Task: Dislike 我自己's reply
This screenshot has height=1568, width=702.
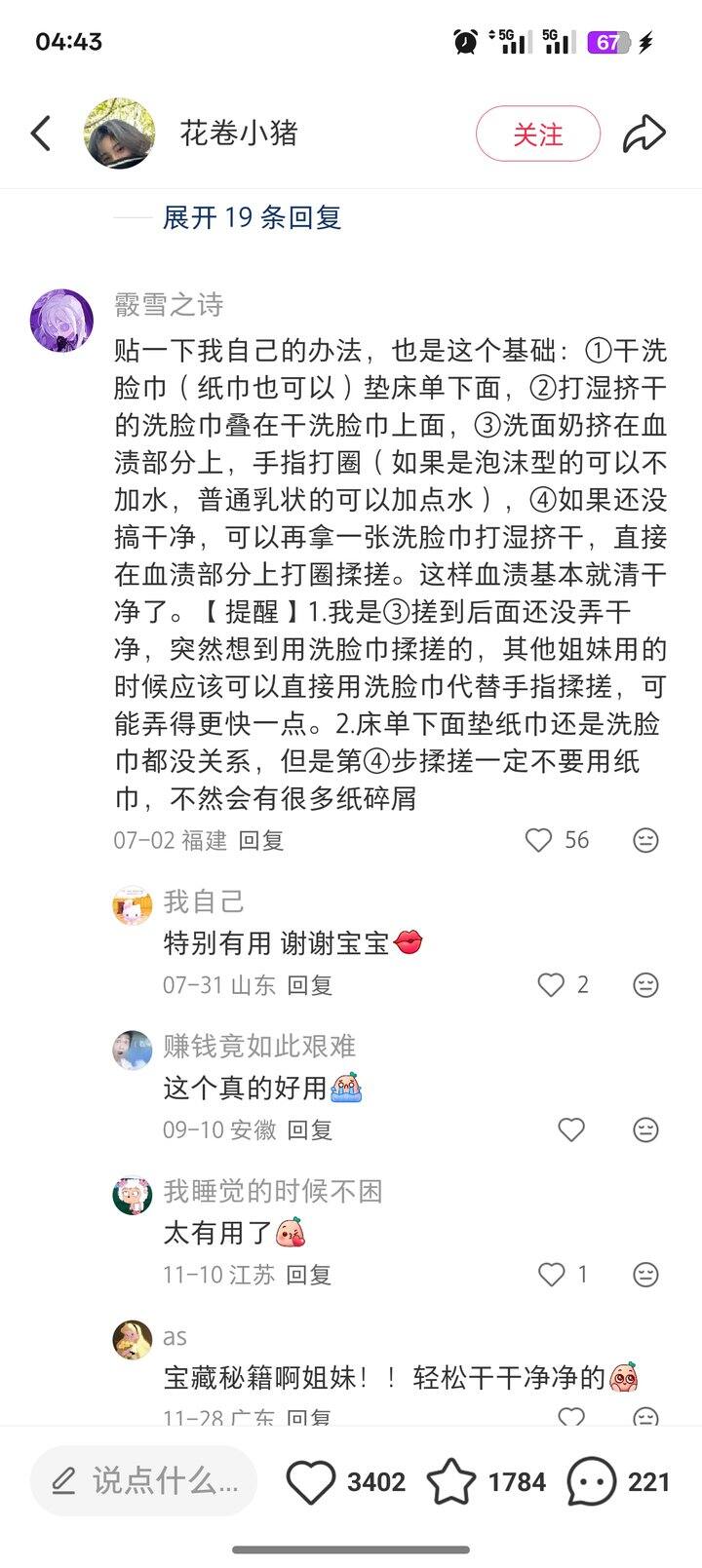Action: [645, 985]
